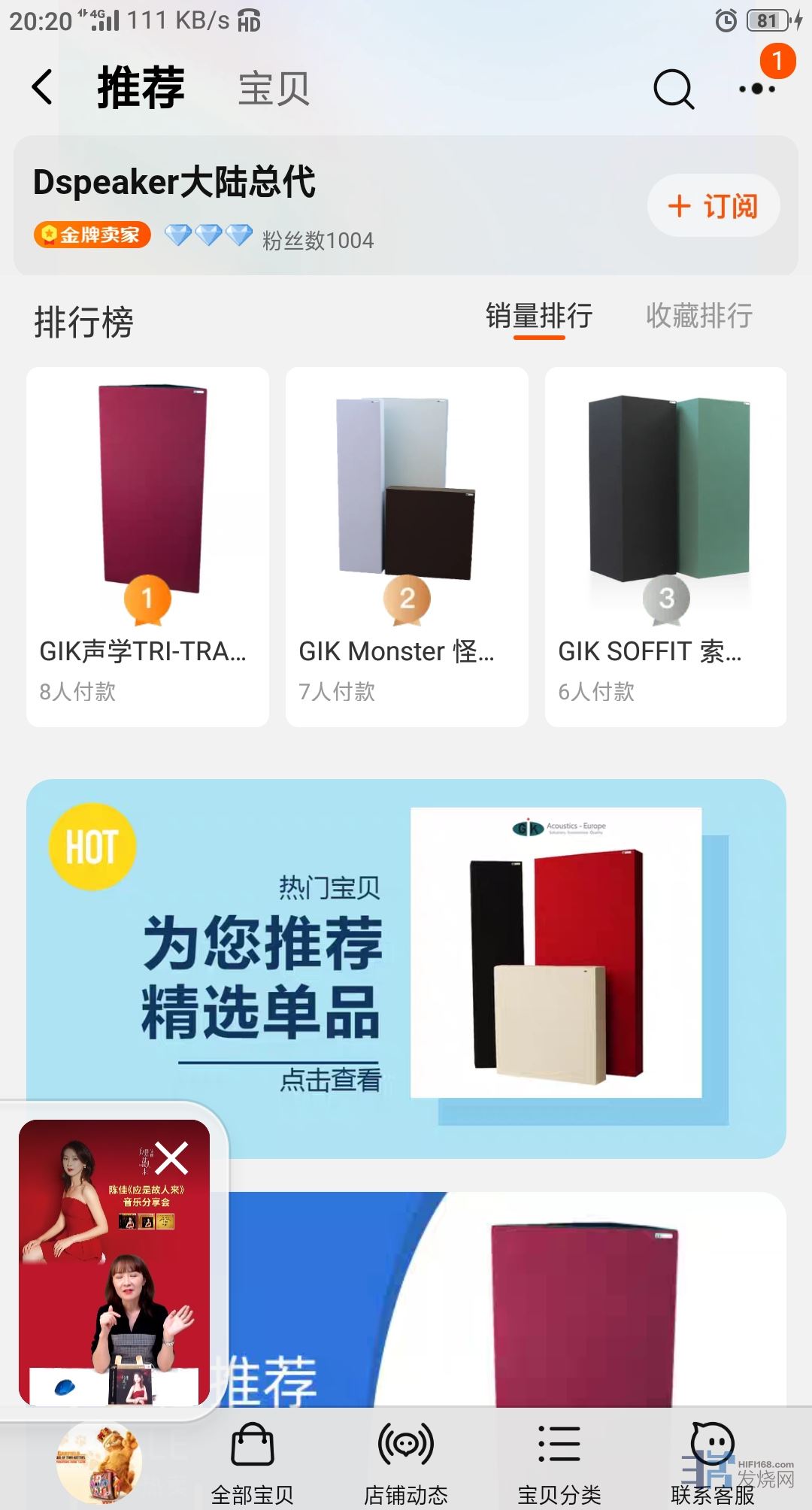Viewport: 812px width, 1510px height.
Task: Switch to 收藏排行 ranking
Action: (x=698, y=317)
